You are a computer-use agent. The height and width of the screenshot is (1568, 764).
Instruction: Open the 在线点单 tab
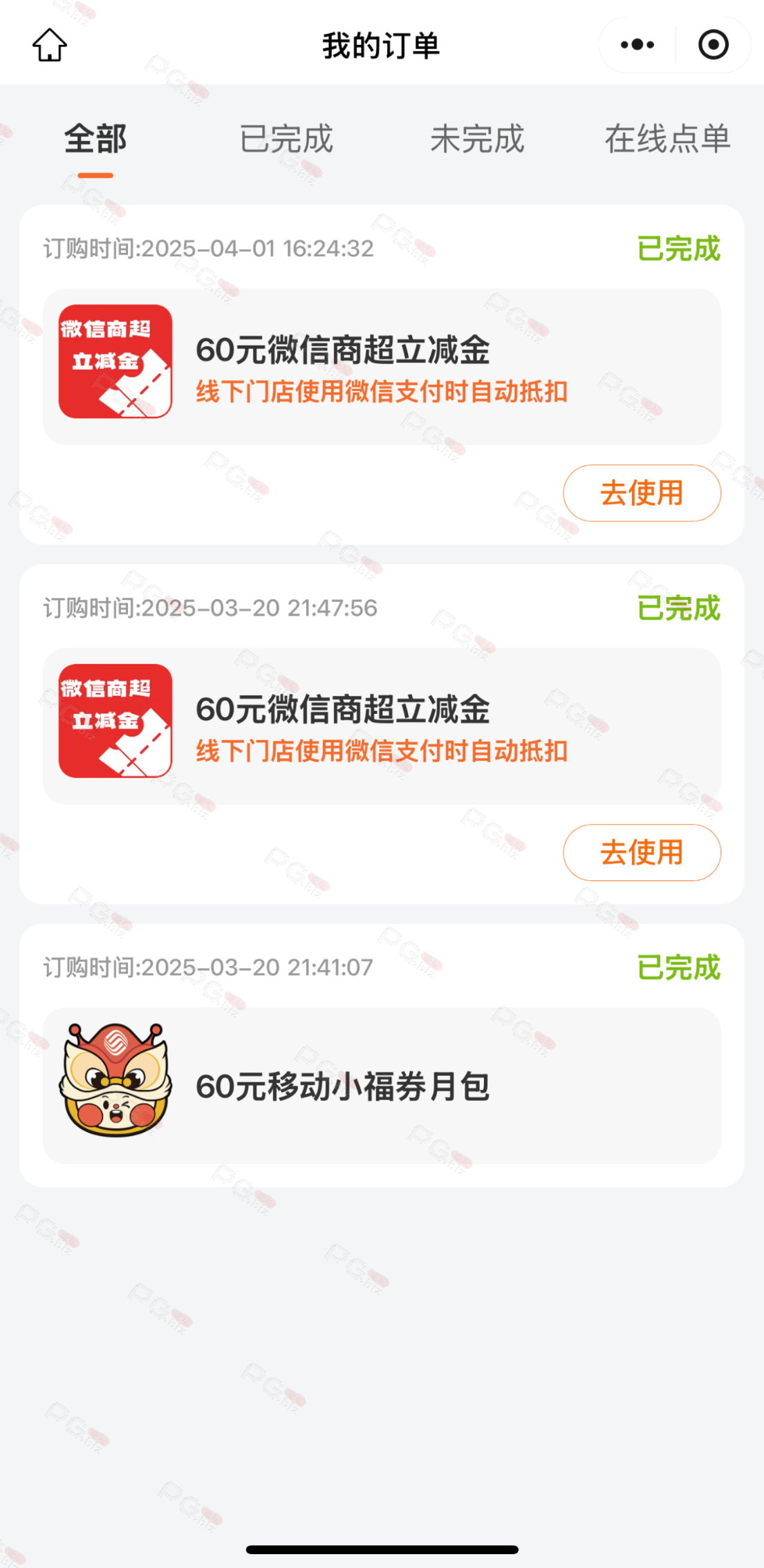(668, 139)
